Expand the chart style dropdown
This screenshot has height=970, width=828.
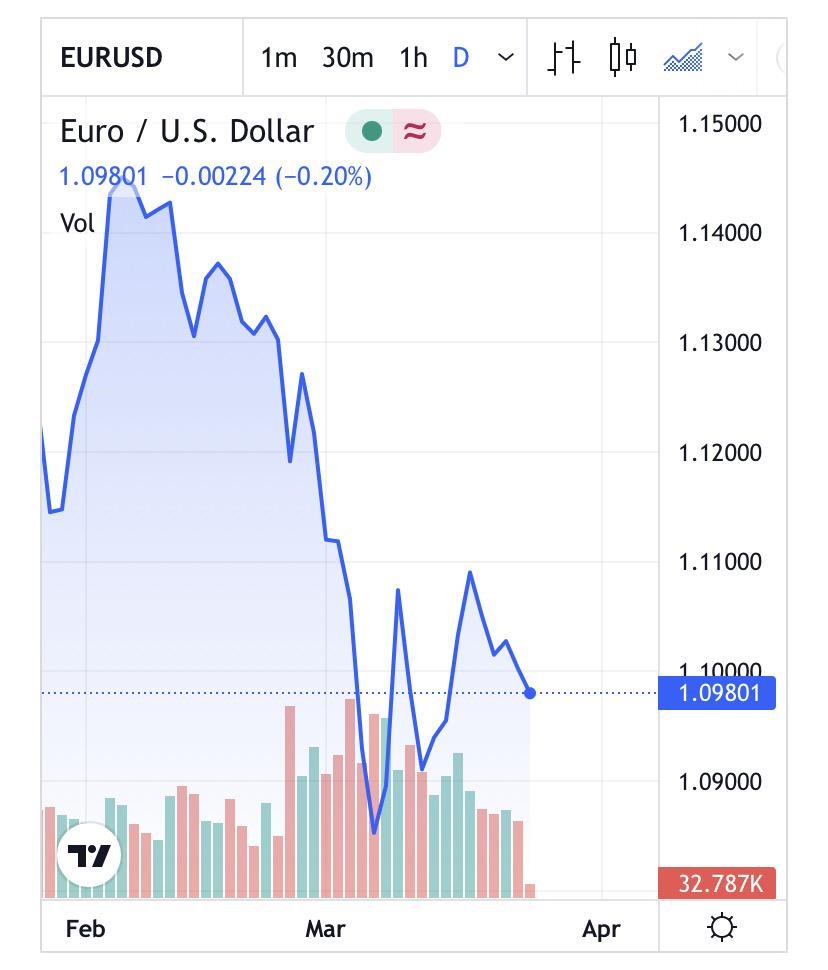[736, 57]
